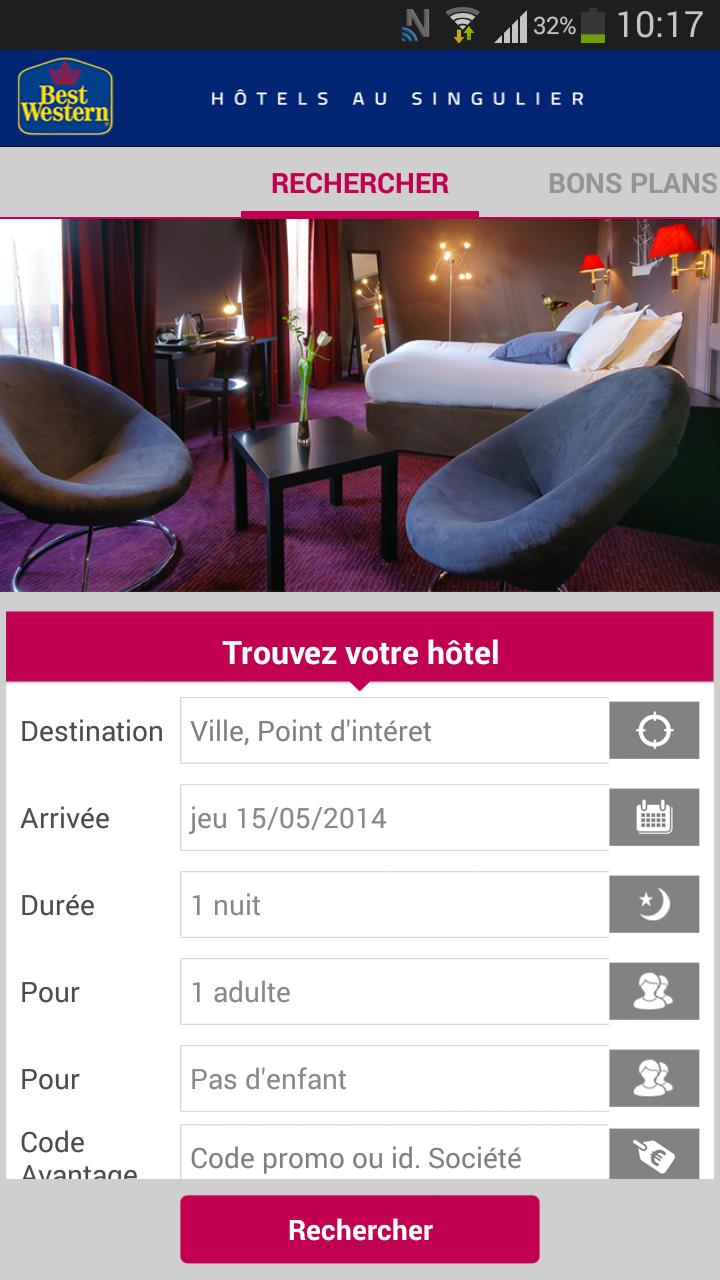This screenshot has width=720, height=1280.
Task: Tap the promo code tag icon
Action: [x=654, y=1155]
